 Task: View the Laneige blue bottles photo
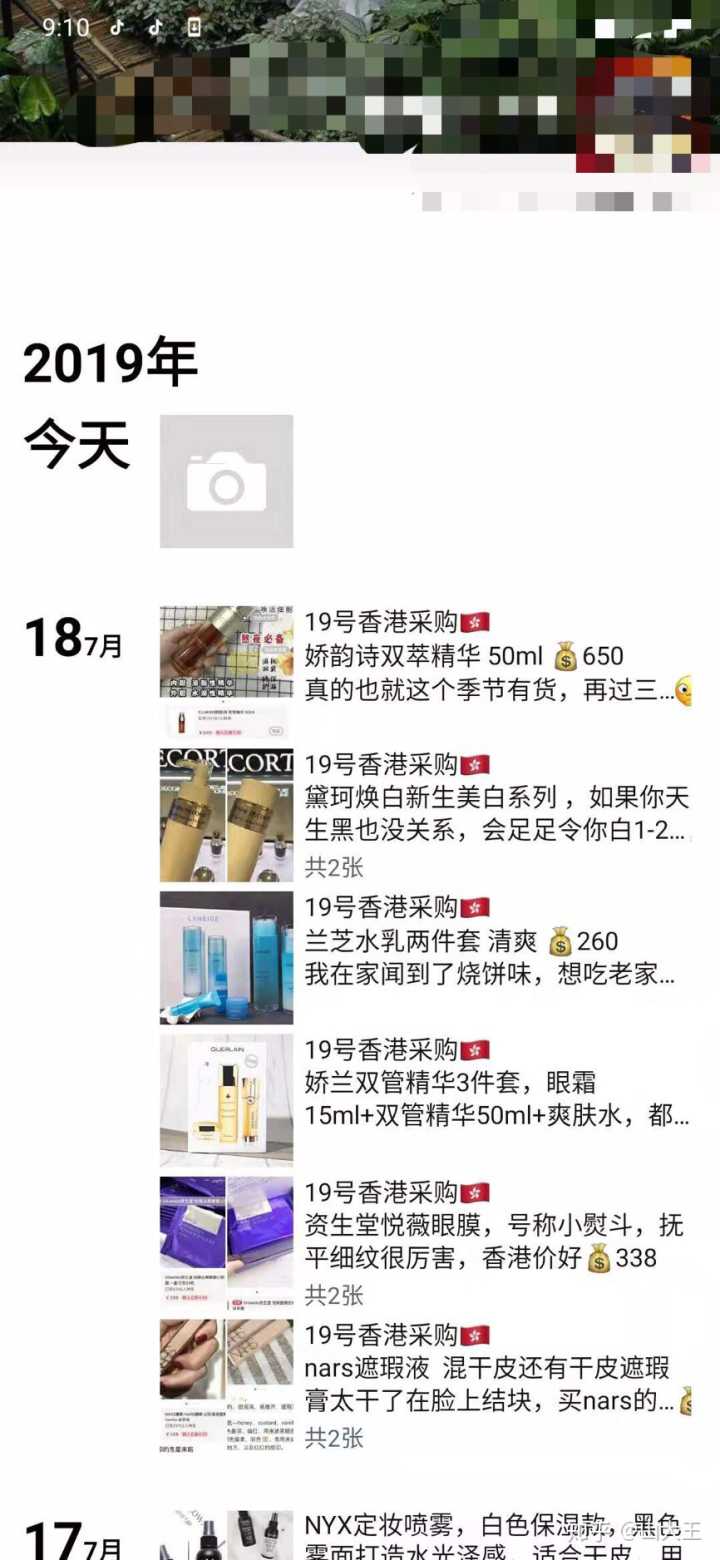click(x=226, y=957)
